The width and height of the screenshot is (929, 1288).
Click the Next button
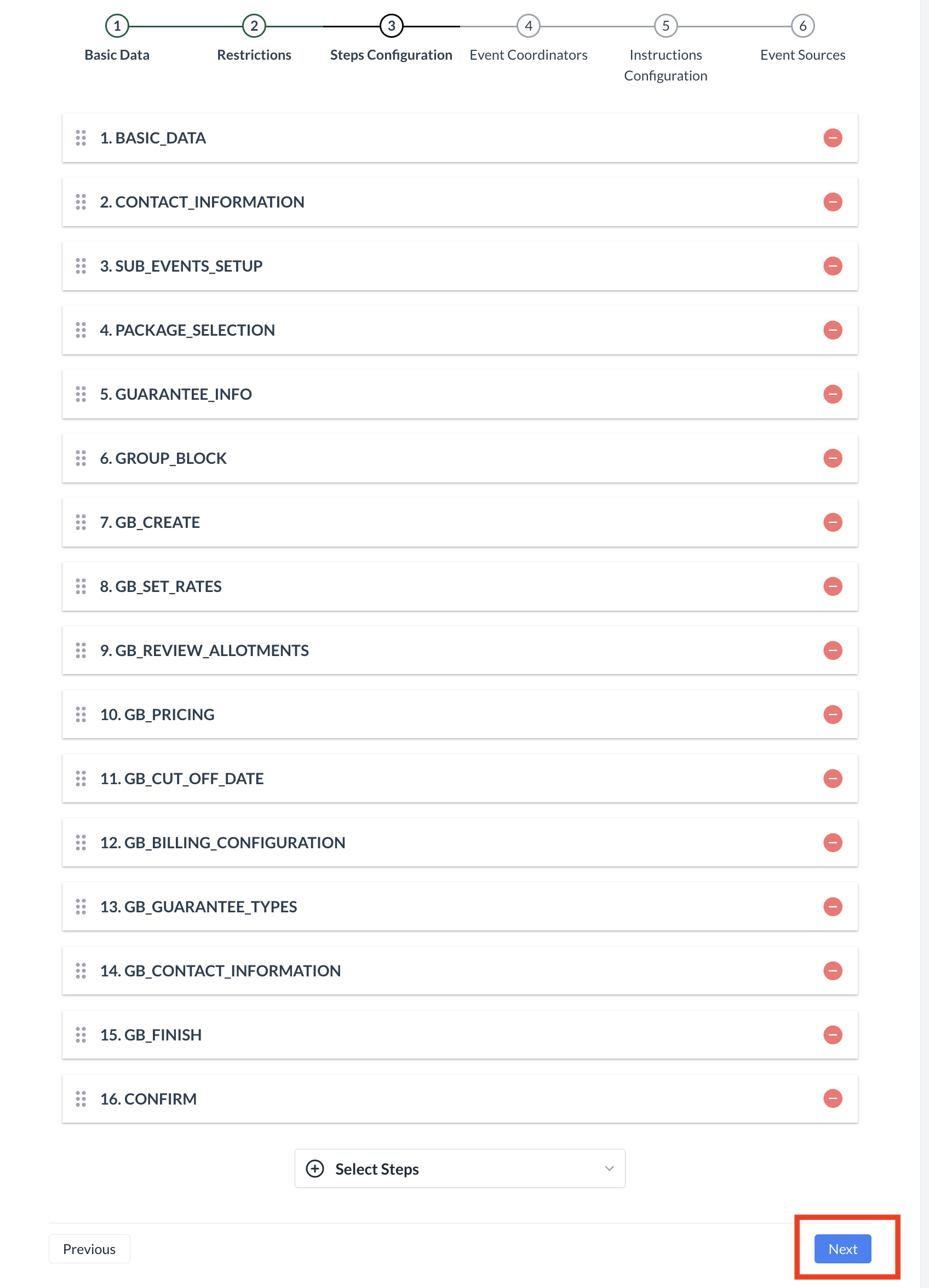point(842,1249)
